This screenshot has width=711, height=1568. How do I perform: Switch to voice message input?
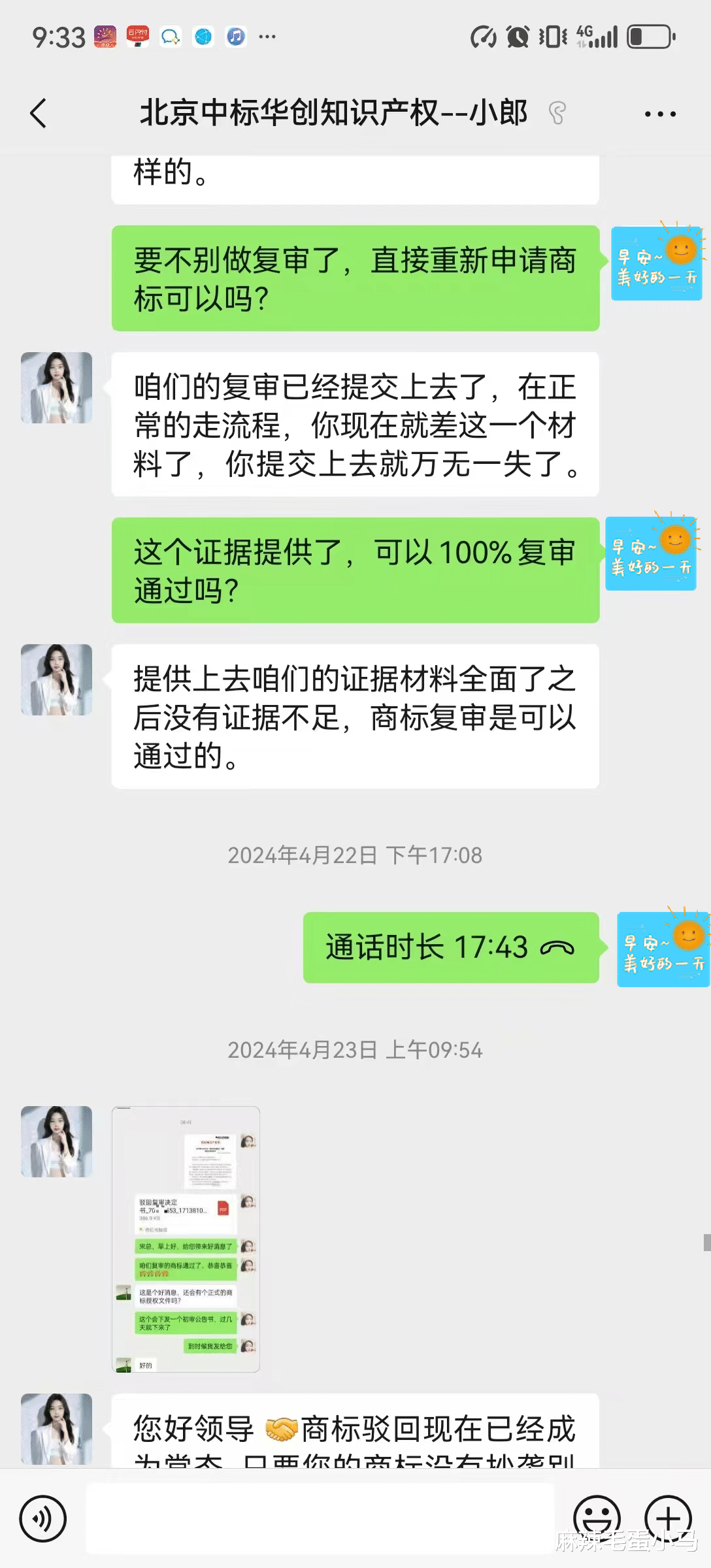tap(43, 1518)
